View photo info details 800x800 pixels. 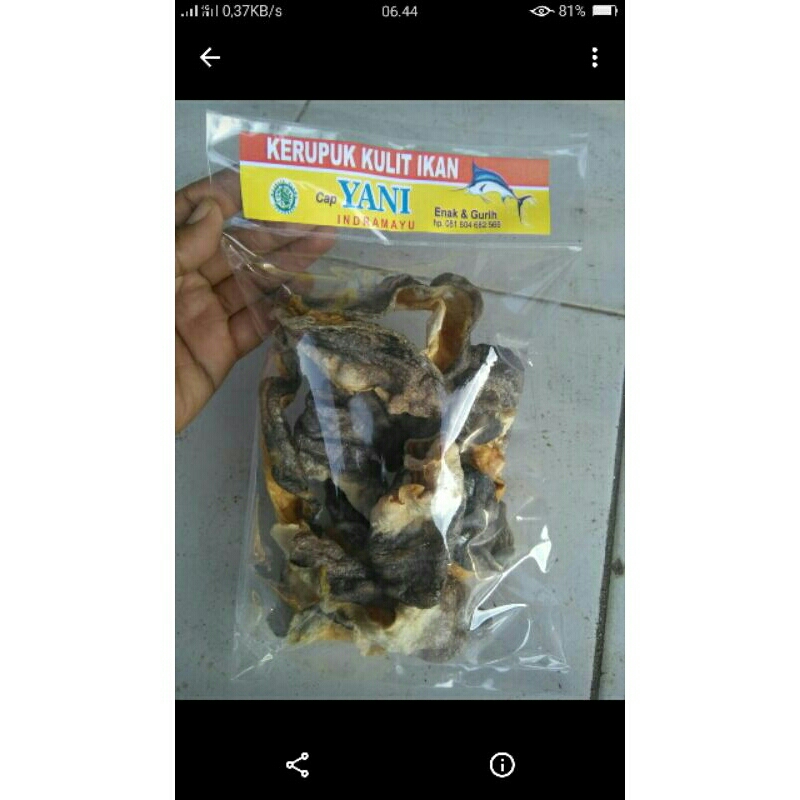pyautogui.click(x=502, y=765)
